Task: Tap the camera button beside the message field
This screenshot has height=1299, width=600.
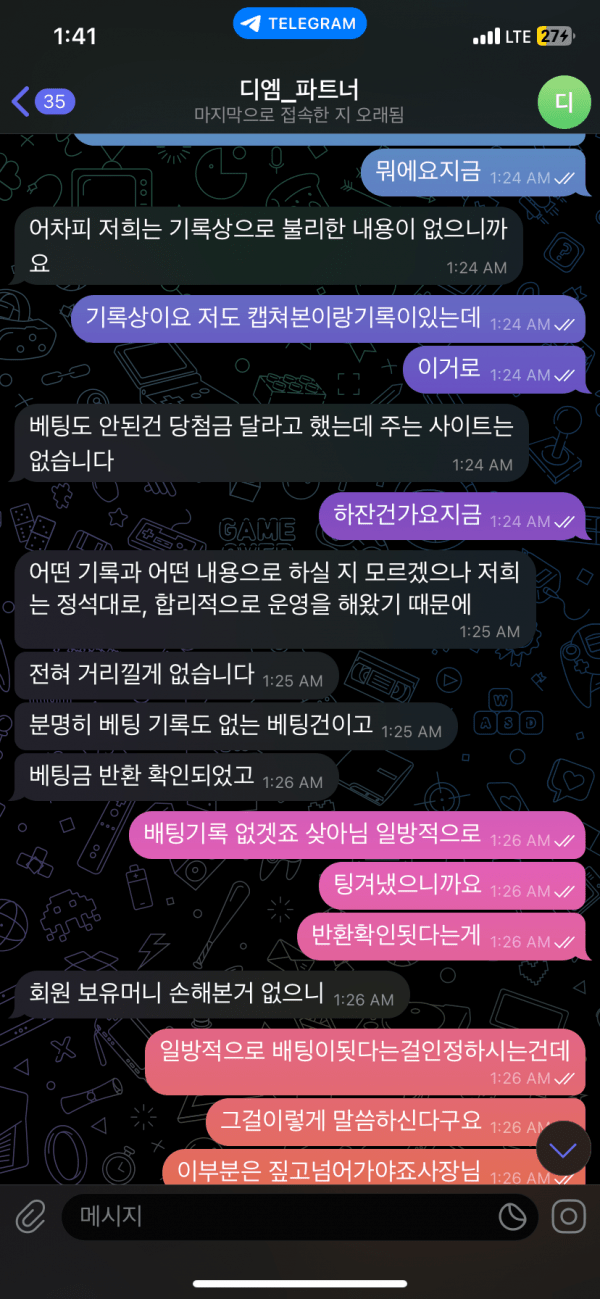Action: pyautogui.click(x=569, y=1216)
